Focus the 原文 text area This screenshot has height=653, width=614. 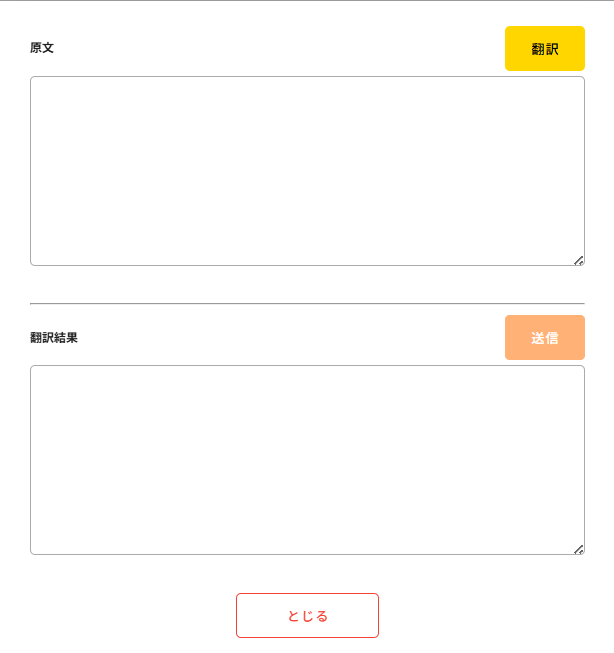[307, 171]
